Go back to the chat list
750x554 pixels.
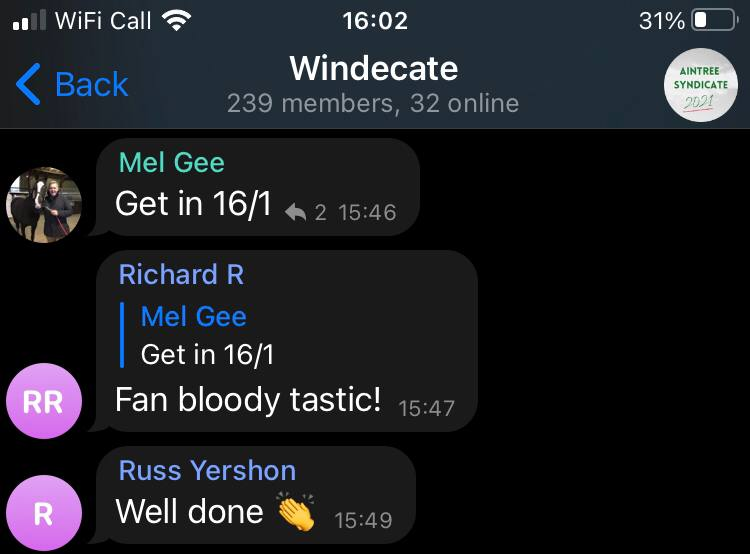pyautogui.click(x=73, y=85)
